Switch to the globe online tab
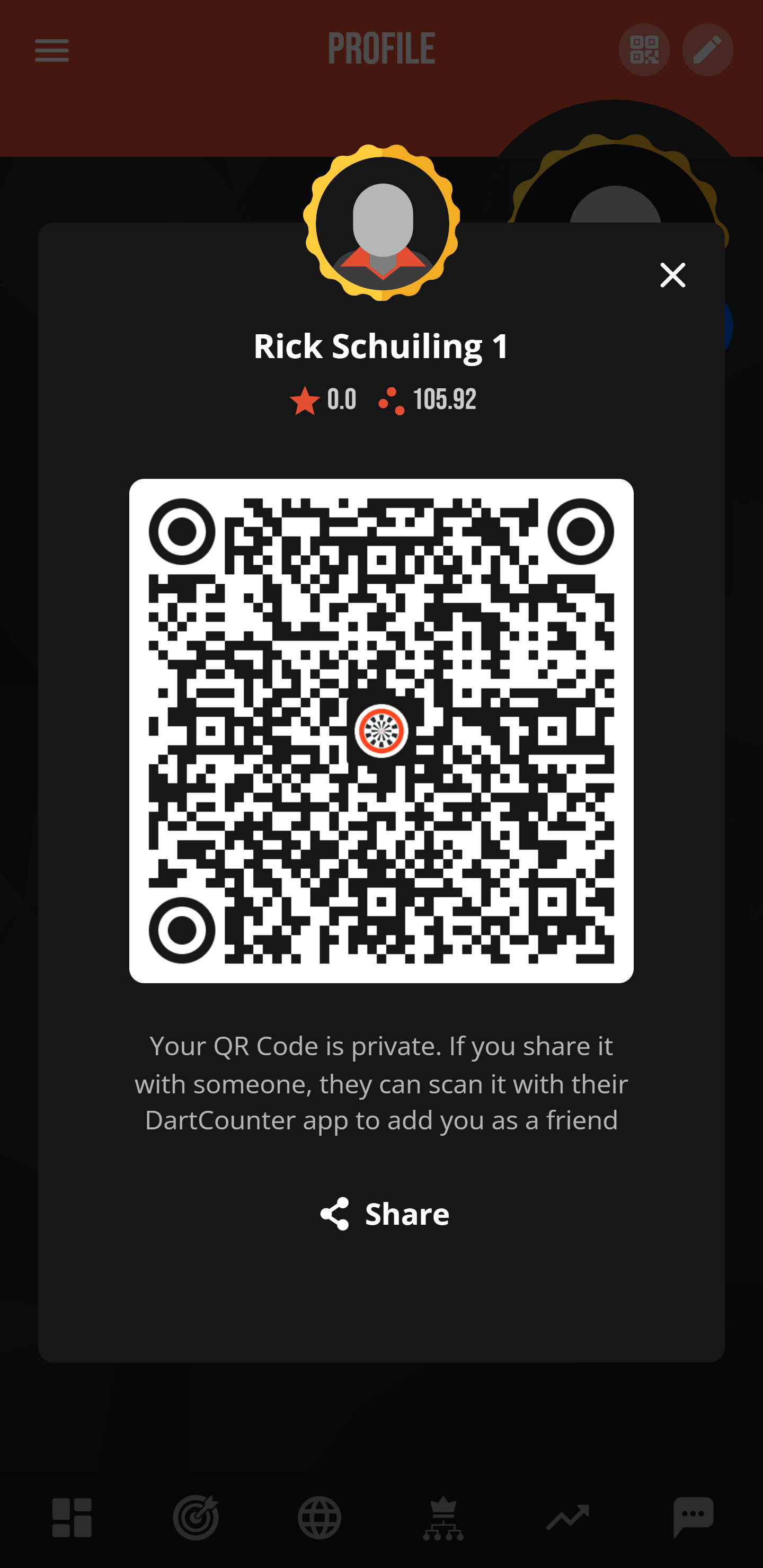Screen dimensions: 763x1568 [x=319, y=1518]
